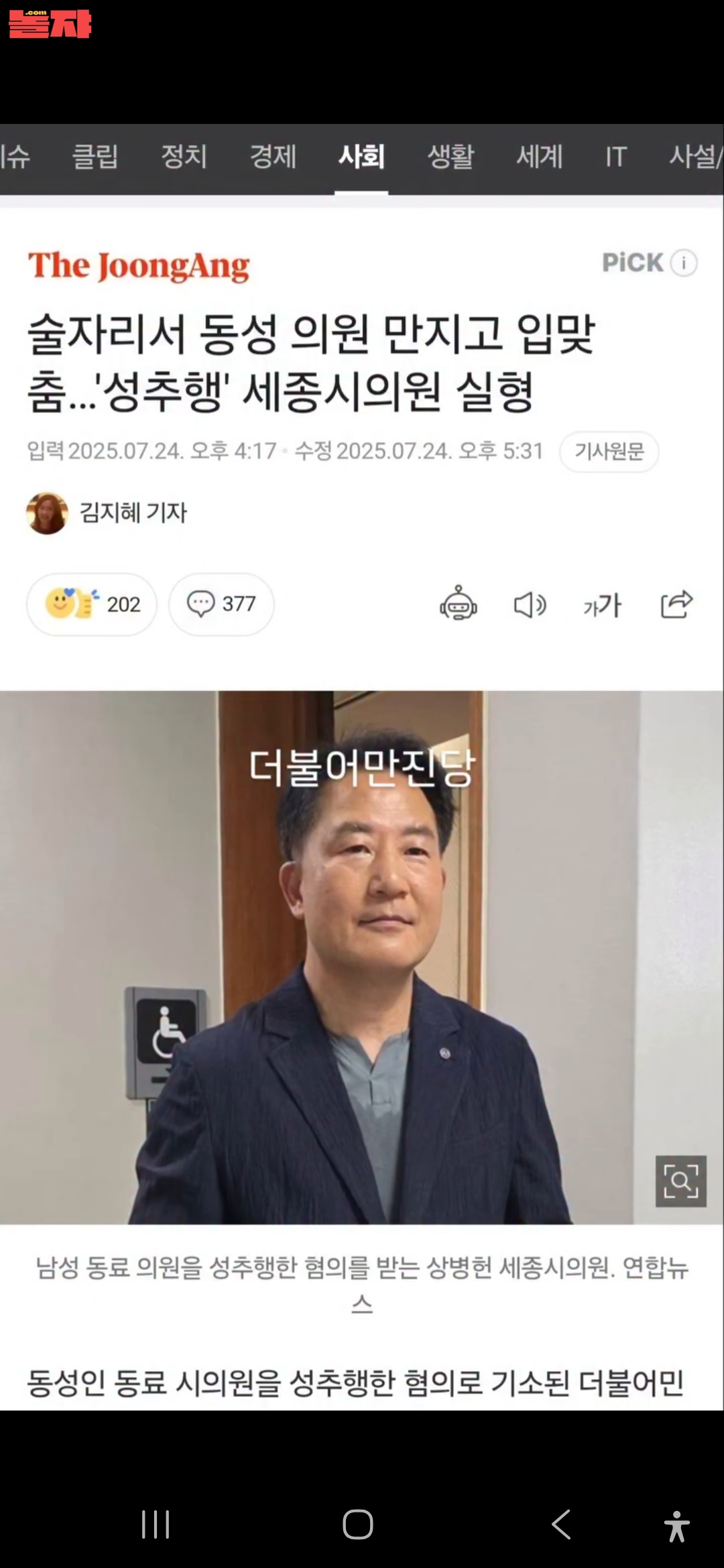Open the 세계 tab
The image size is (724, 1568).
coord(539,157)
